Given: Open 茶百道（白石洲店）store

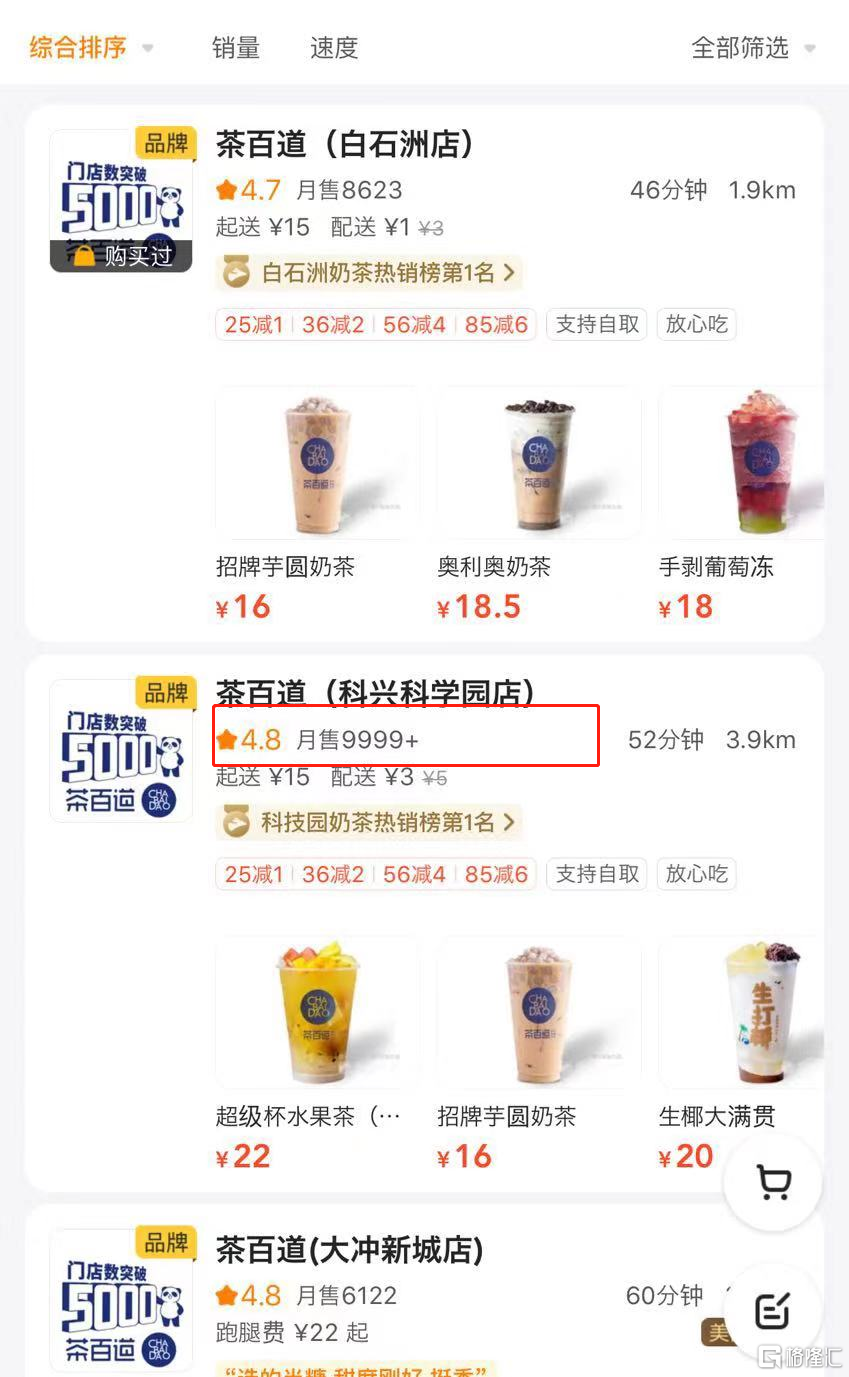Looking at the screenshot, I should click(x=345, y=145).
